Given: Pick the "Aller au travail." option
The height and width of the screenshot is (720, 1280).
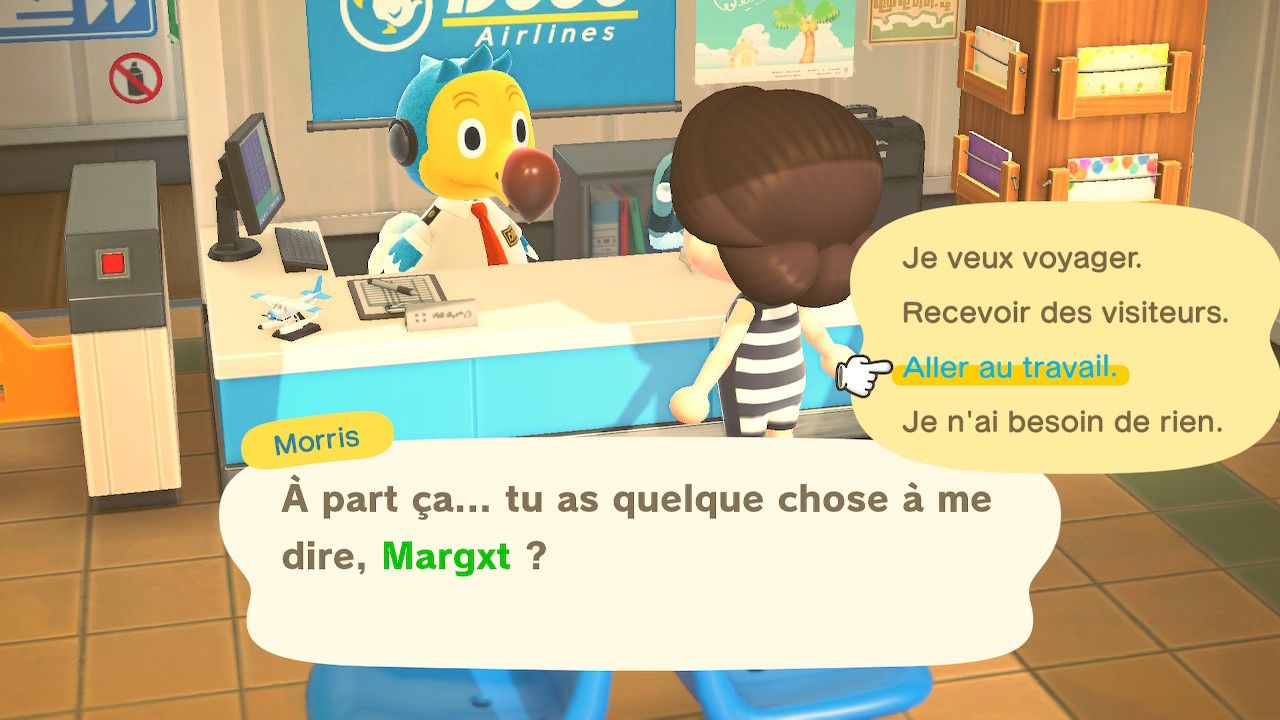Looking at the screenshot, I should click(x=1010, y=368).
